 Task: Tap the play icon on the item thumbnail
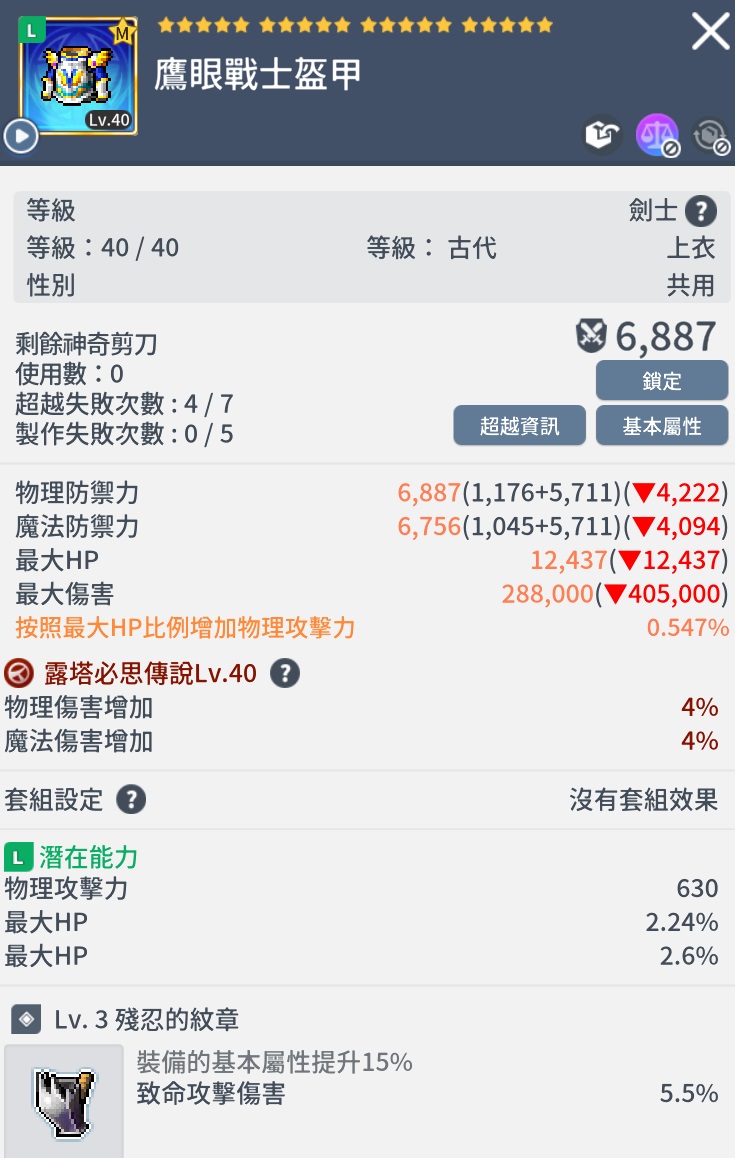[x=21, y=136]
